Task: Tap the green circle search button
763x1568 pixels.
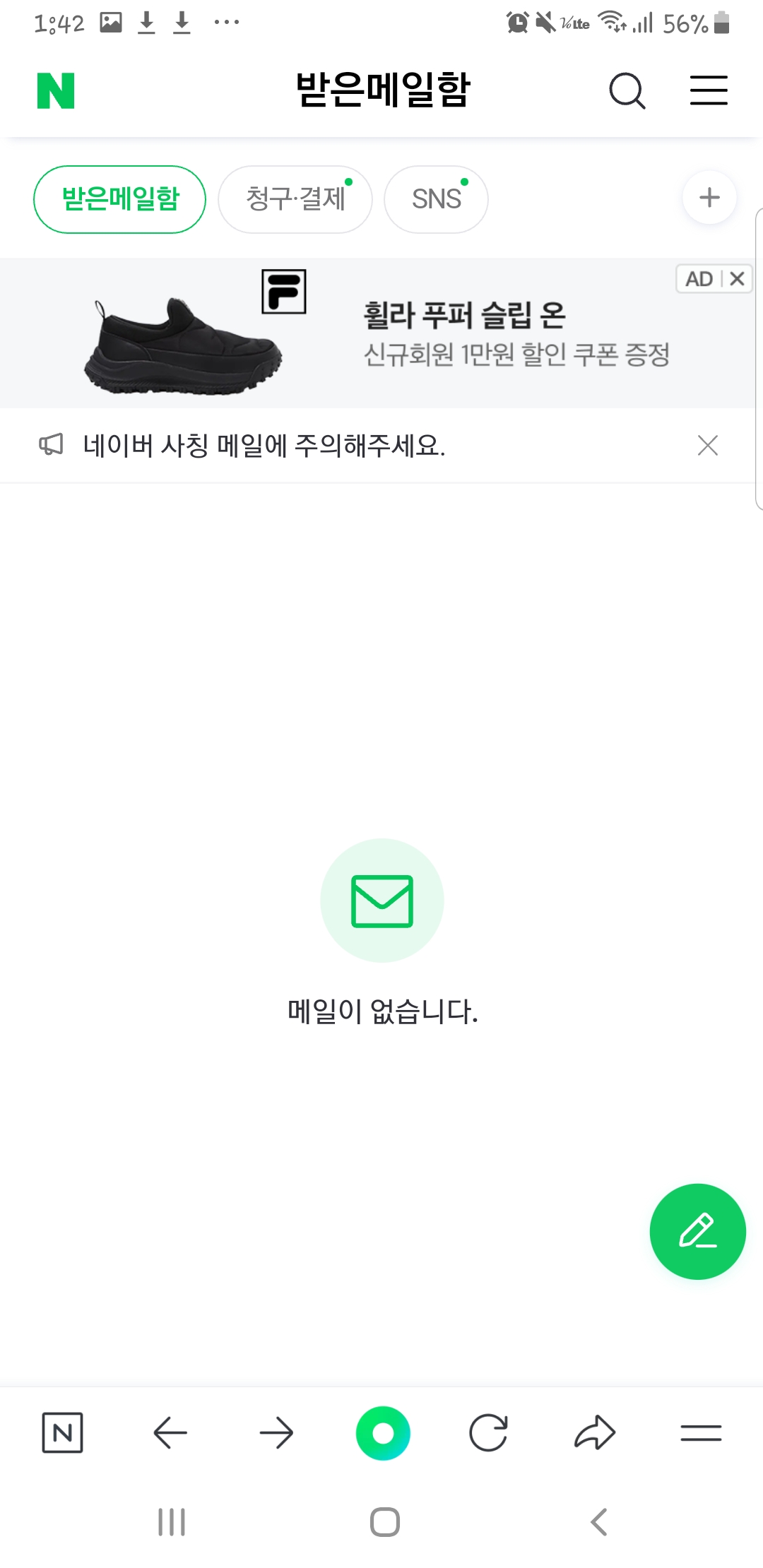Action: tap(383, 1432)
